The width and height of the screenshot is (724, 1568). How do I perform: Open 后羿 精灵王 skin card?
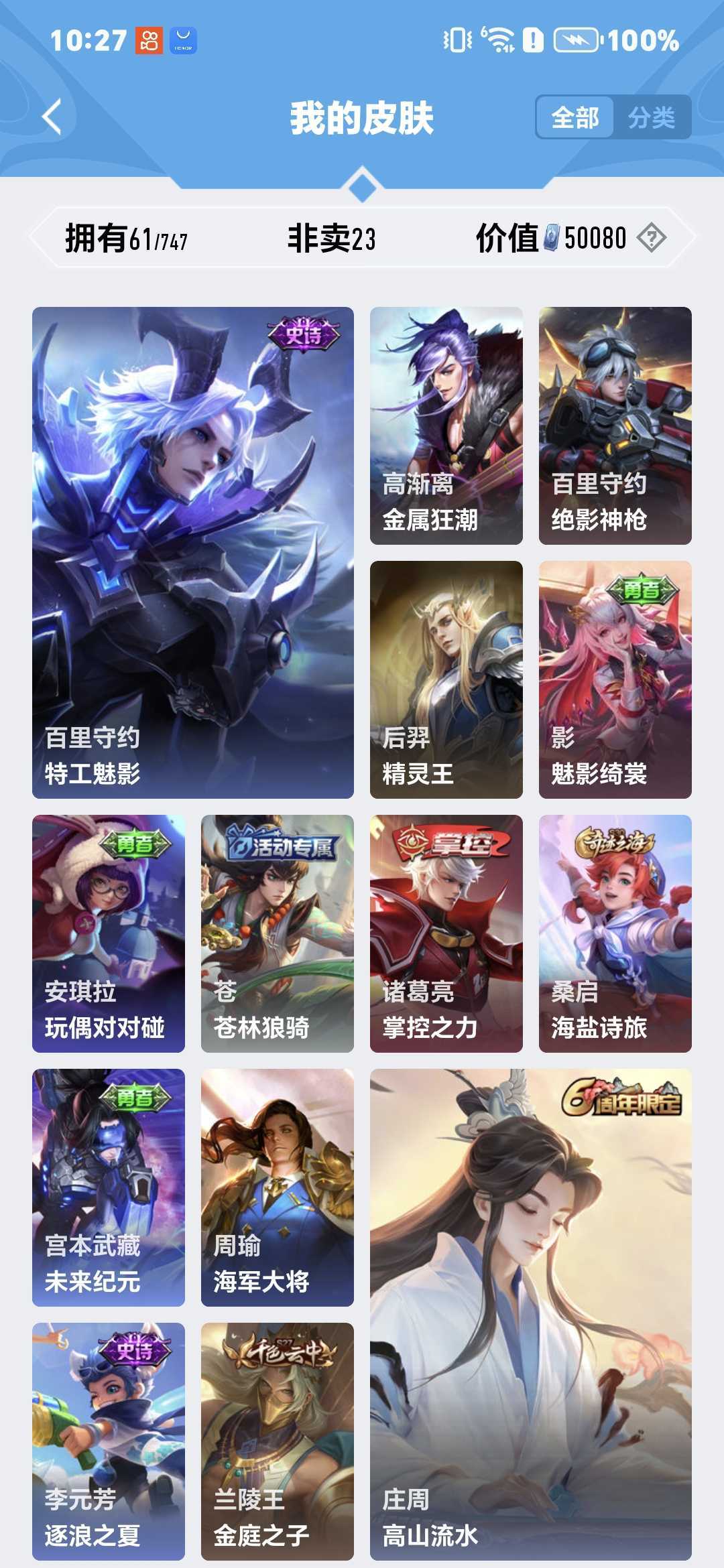446,679
